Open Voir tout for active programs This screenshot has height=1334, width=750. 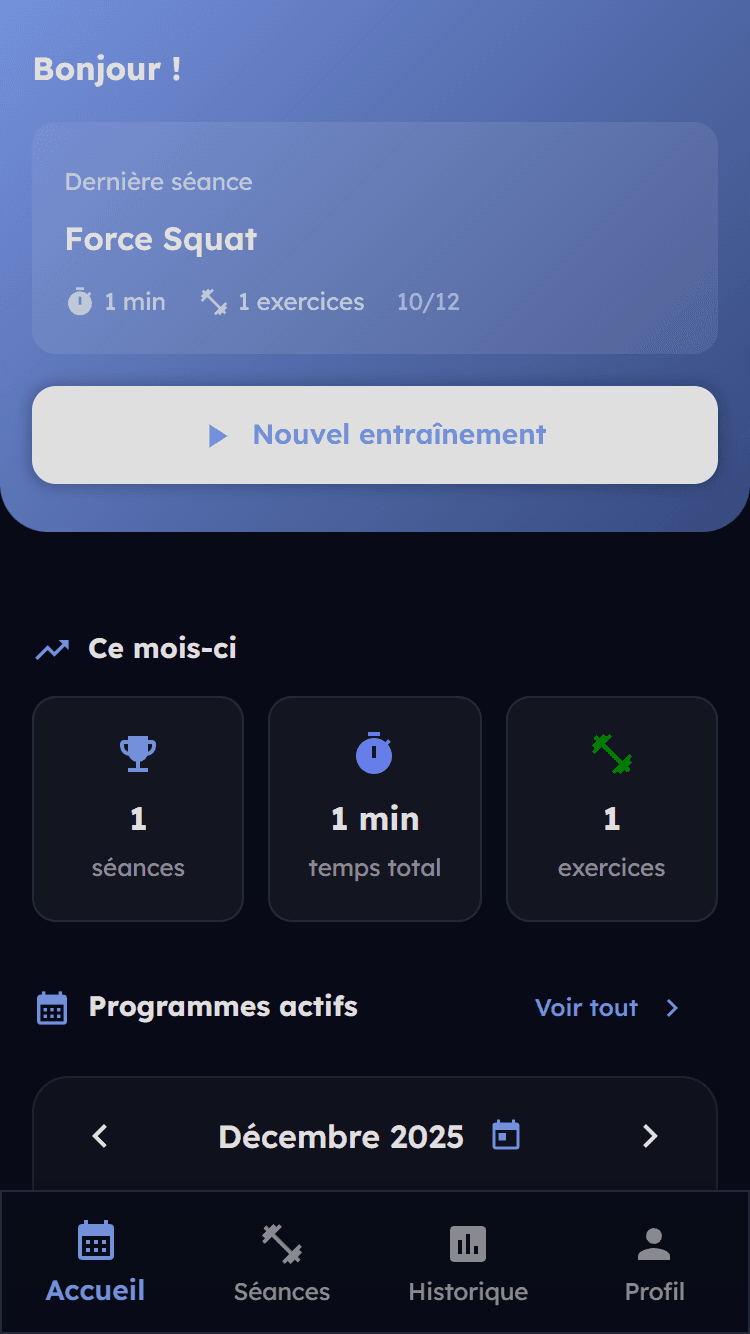[586, 1008]
